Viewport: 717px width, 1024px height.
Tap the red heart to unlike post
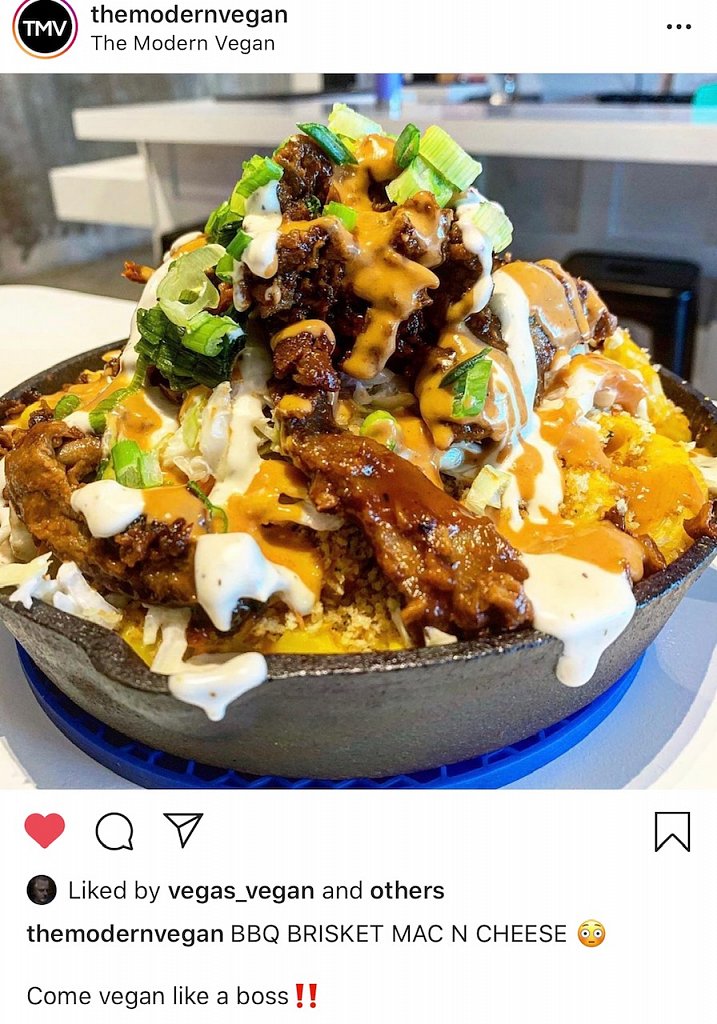pos(44,830)
